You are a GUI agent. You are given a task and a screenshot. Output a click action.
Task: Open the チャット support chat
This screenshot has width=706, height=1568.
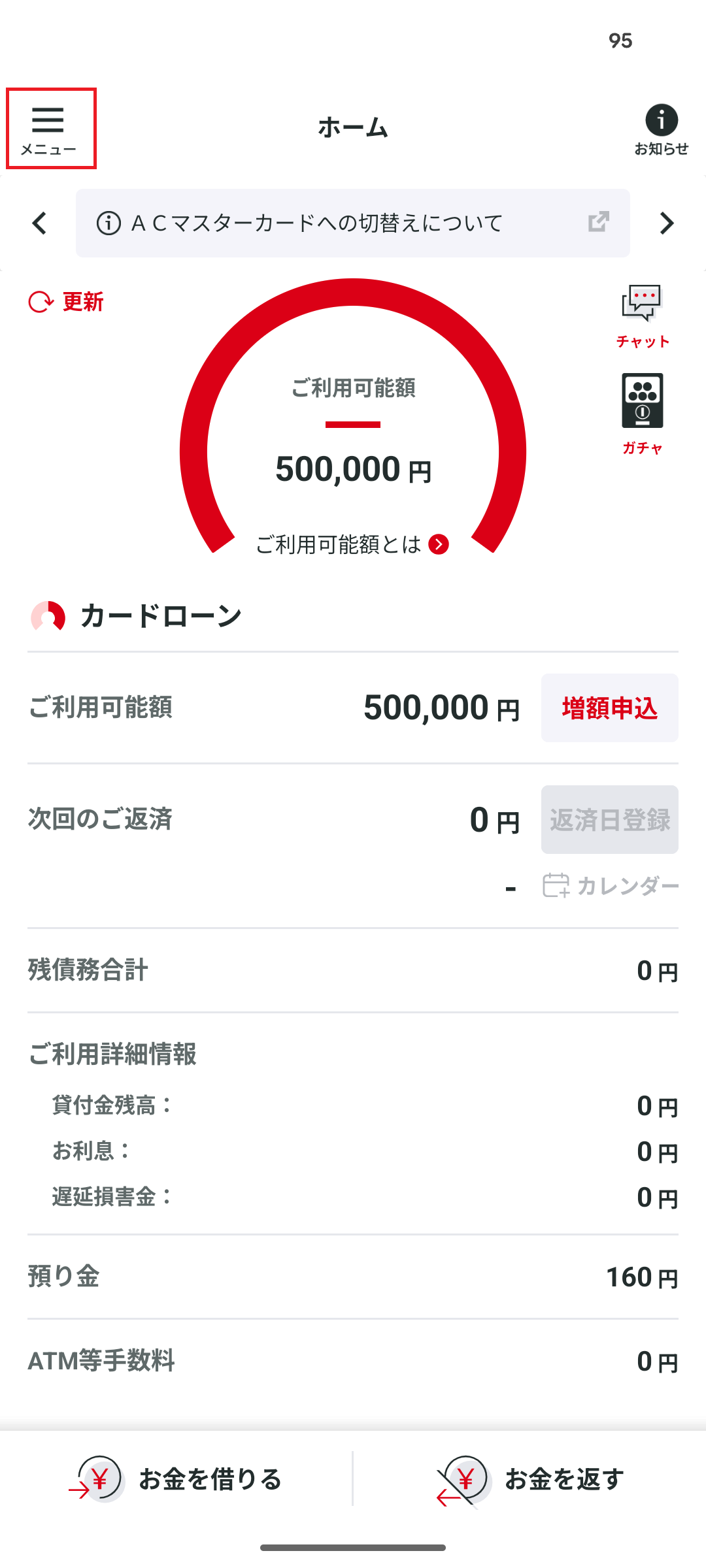pos(642,316)
